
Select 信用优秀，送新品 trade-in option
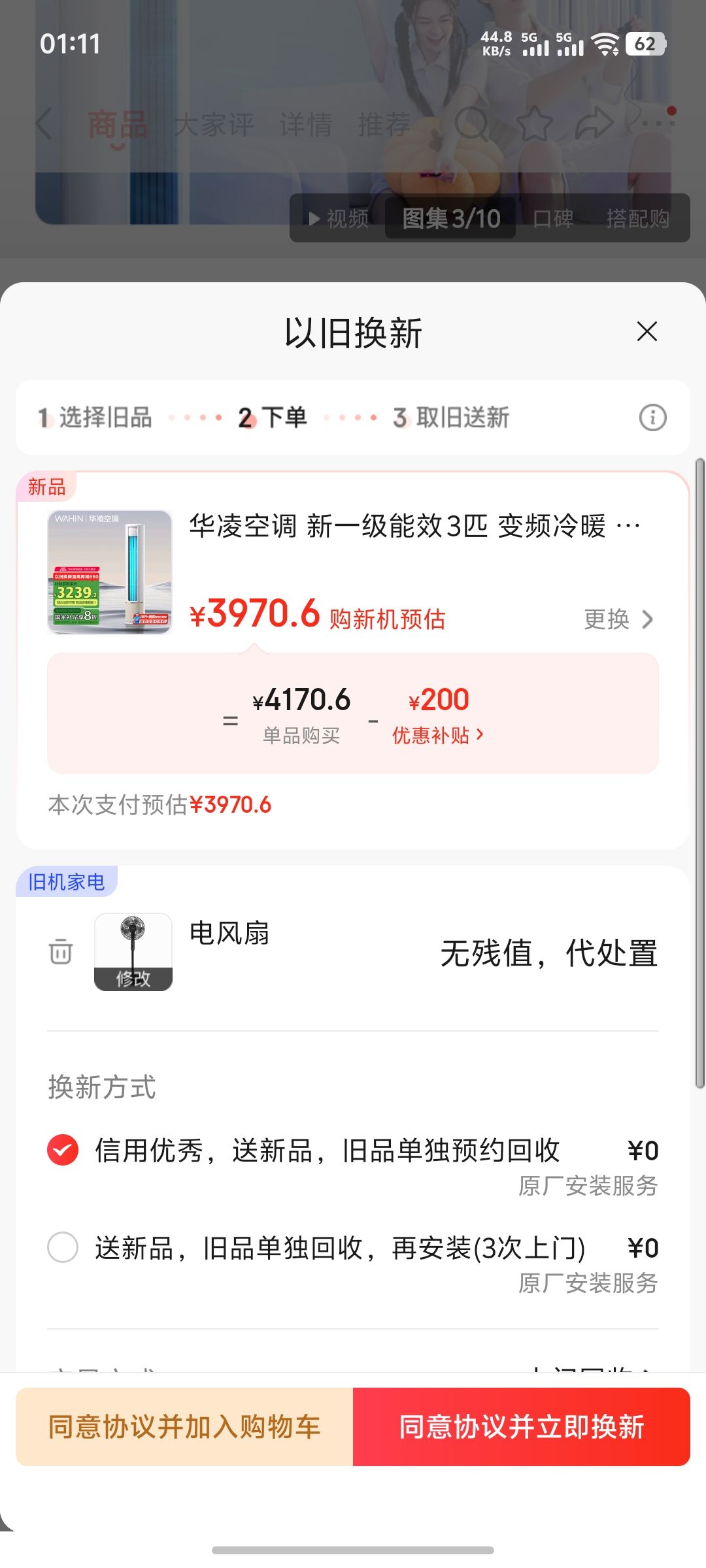pyautogui.click(x=63, y=1151)
